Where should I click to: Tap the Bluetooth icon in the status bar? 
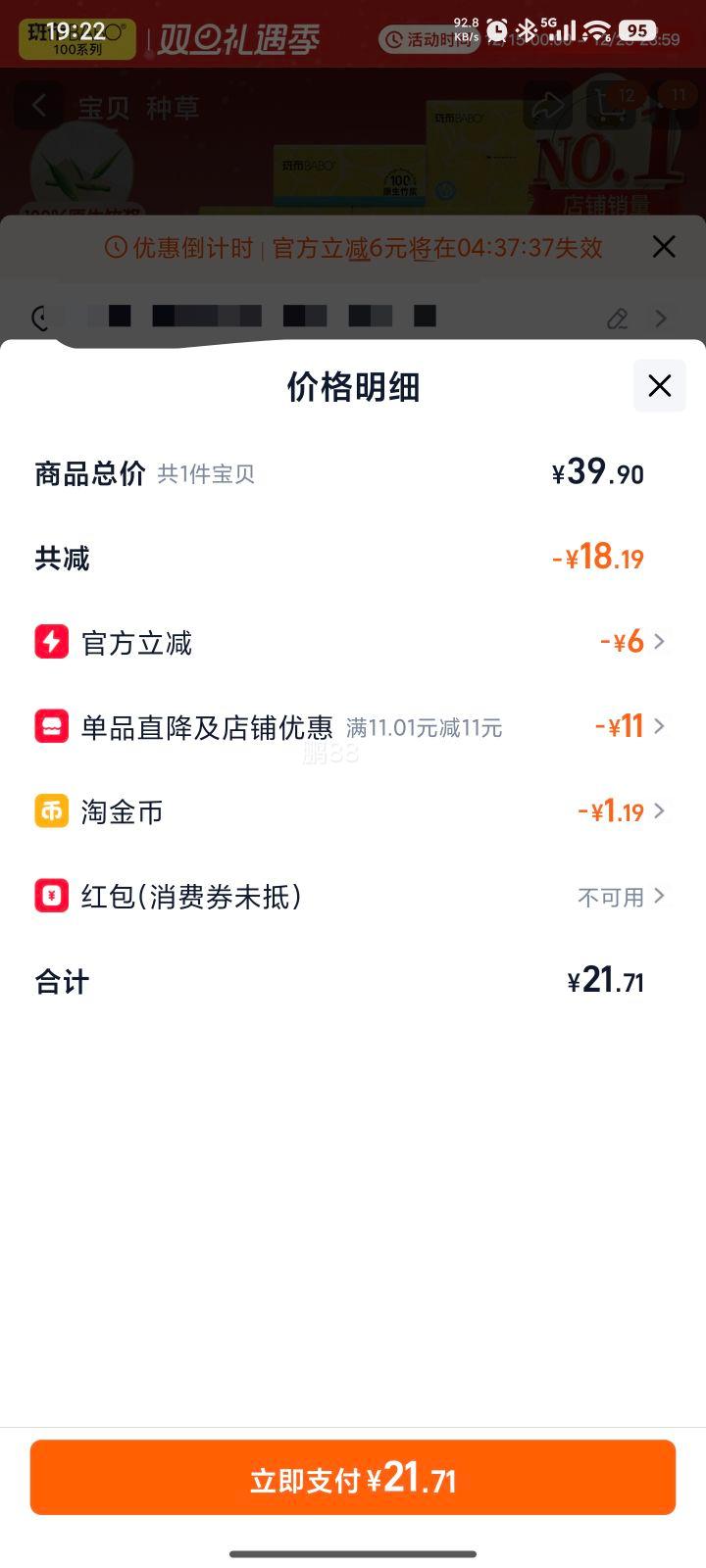coord(527,28)
